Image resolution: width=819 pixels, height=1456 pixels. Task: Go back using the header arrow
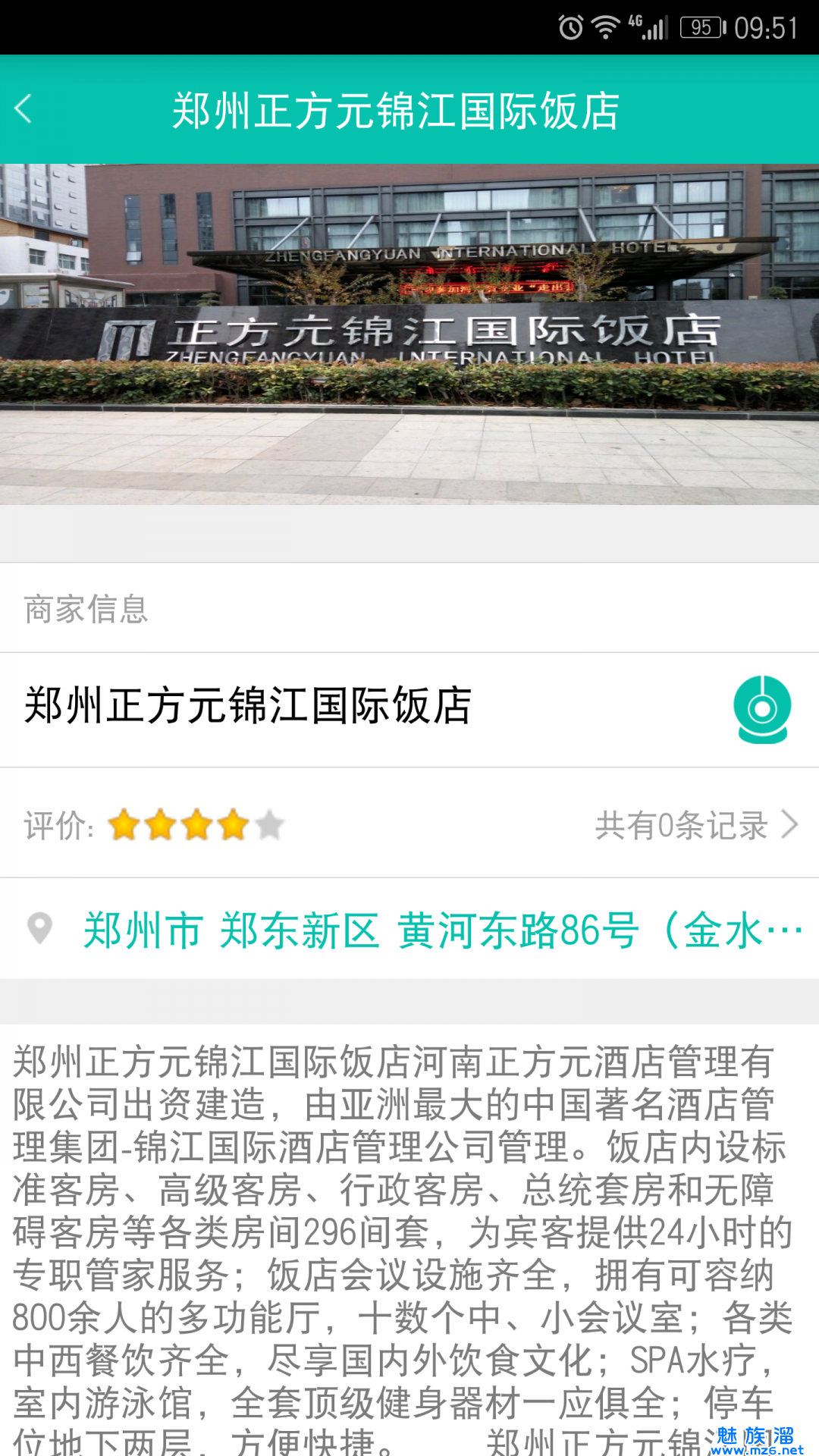coord(24,109)
